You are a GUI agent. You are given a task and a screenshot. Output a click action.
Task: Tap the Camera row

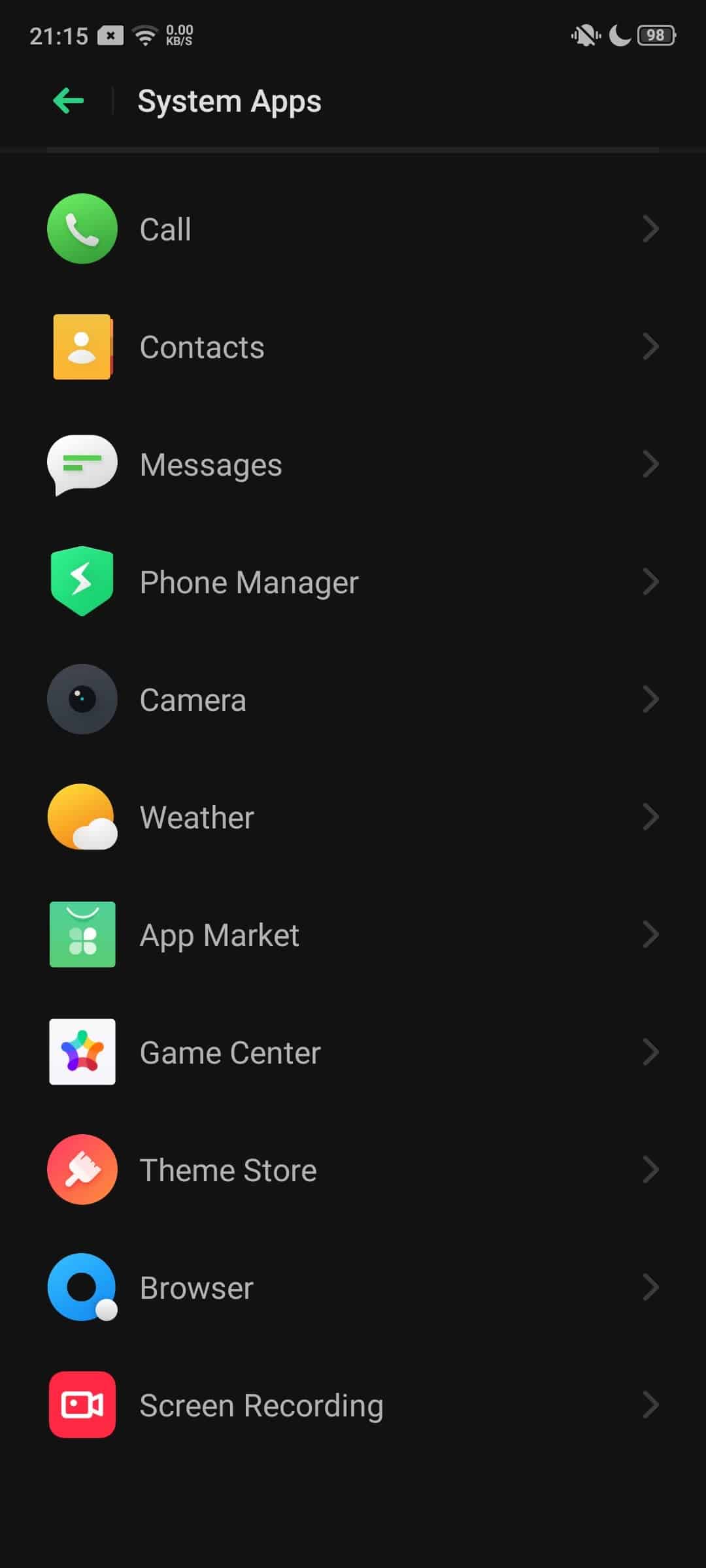pos(353,699)
